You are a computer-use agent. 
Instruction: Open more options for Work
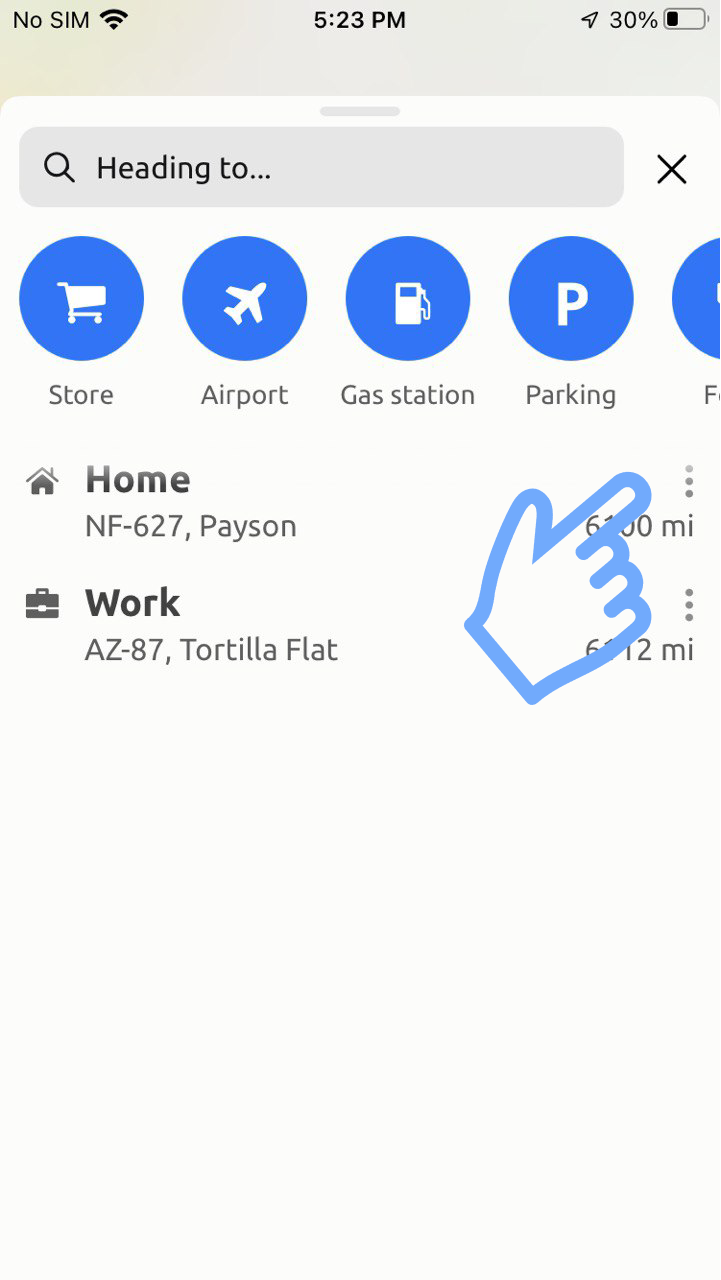689,605
